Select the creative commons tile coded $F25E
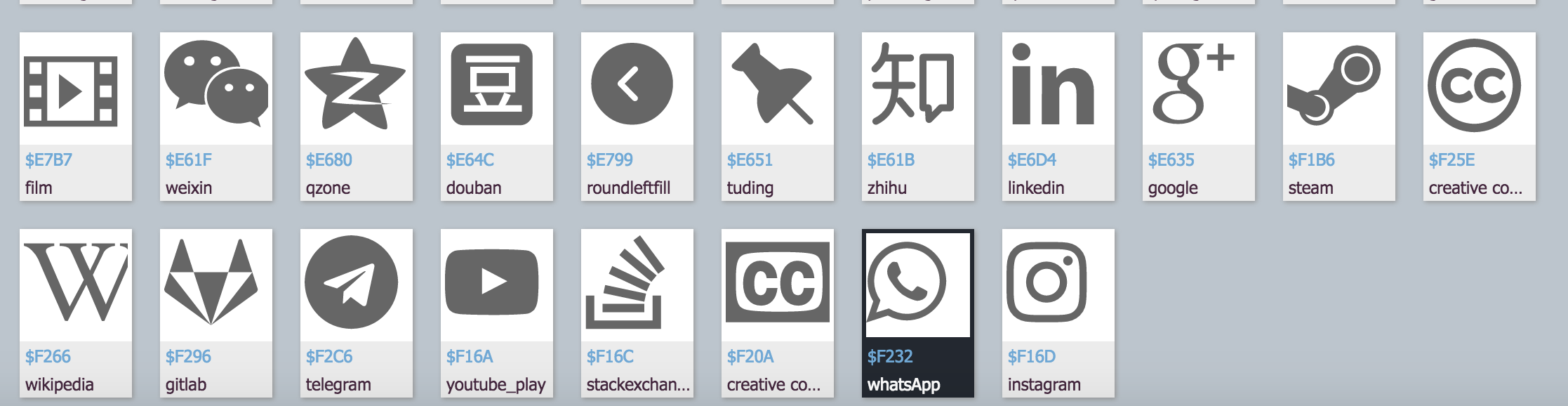Image resolution: width=1568 pixels, height=406 pixels. coord(1479,91)
